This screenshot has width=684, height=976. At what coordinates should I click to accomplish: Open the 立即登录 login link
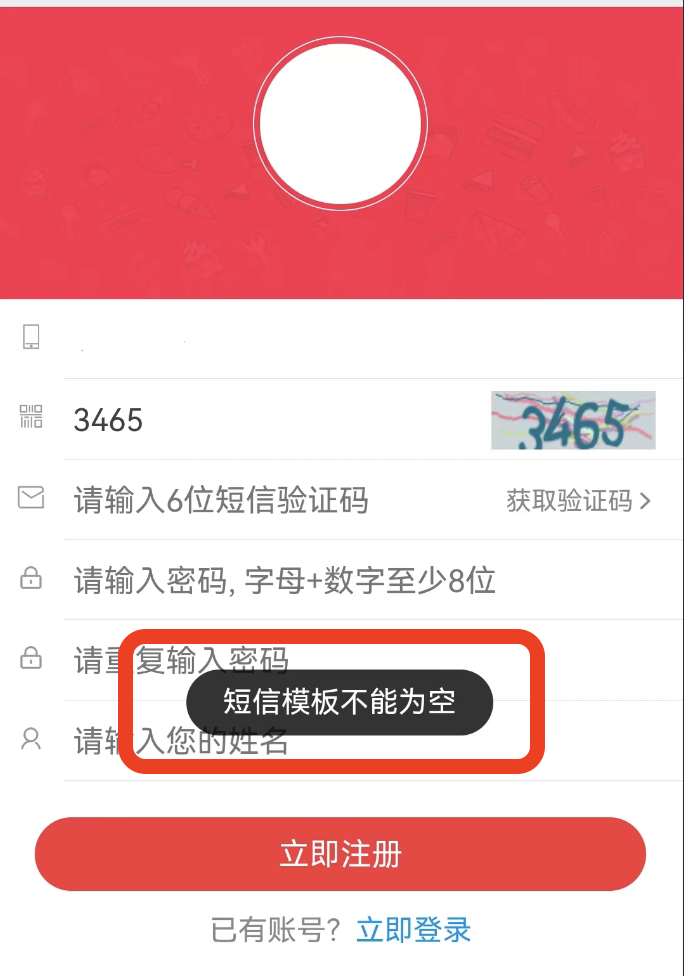click(414, 930)
